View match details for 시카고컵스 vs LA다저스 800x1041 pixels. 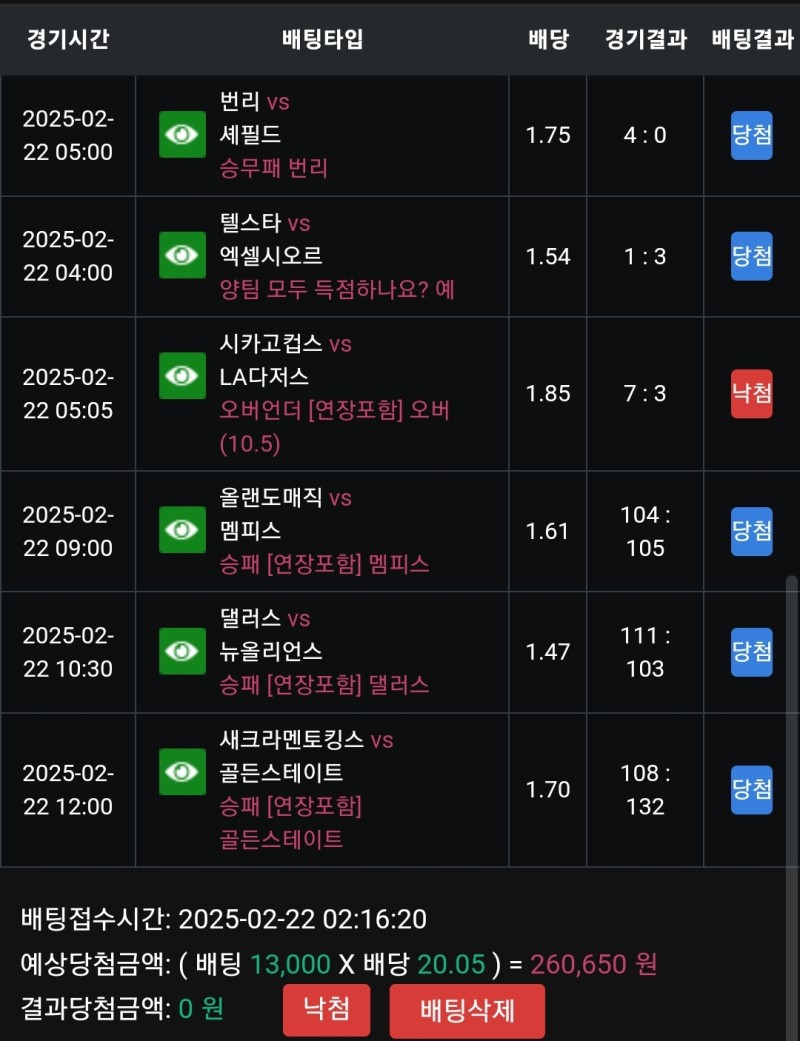(x=182, y=376)
